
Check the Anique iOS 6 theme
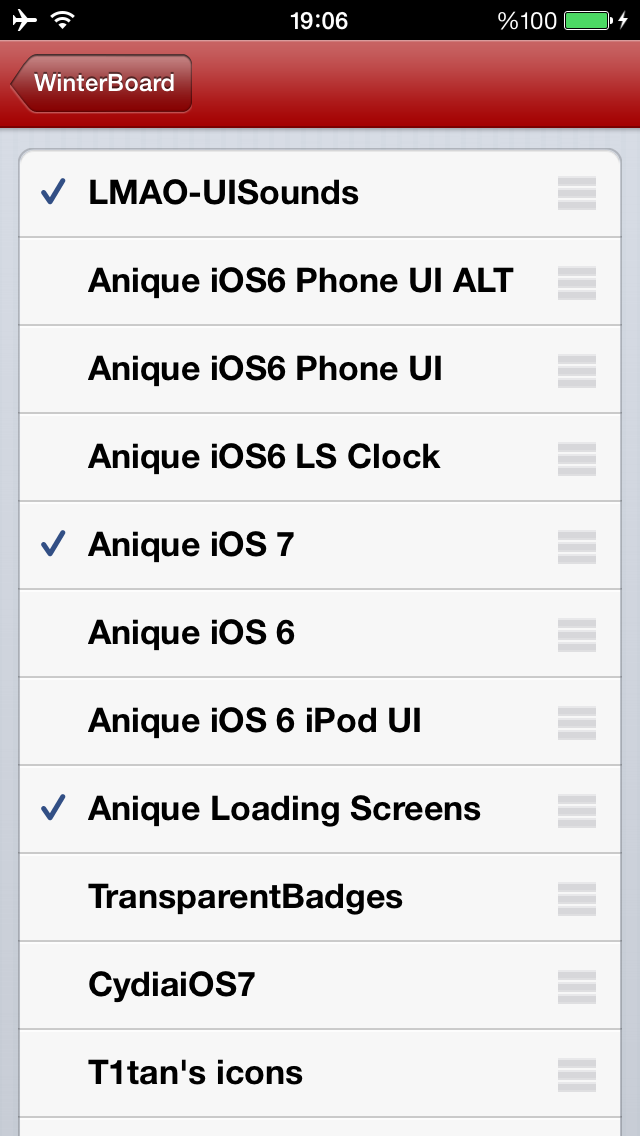pyautogui.click(x=320, y=633)
